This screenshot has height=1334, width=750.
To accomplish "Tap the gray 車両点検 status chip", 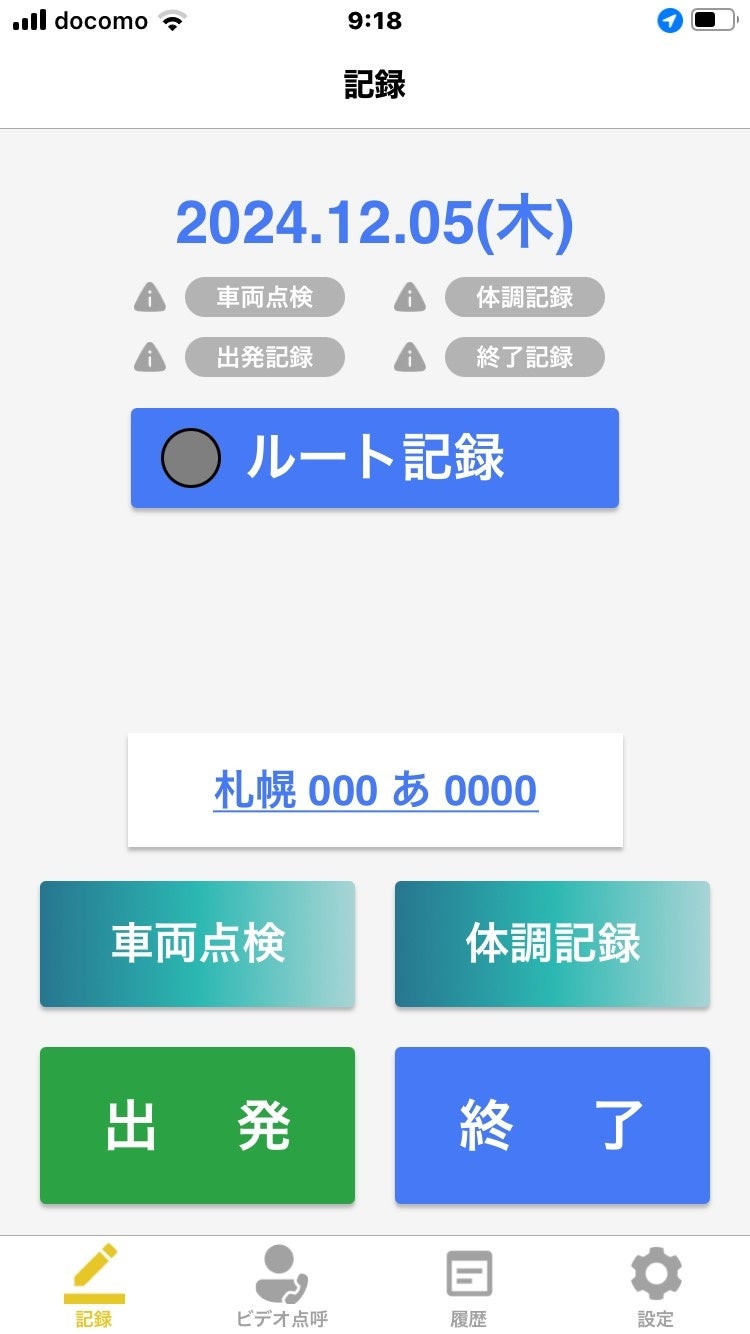I will 265,297.
